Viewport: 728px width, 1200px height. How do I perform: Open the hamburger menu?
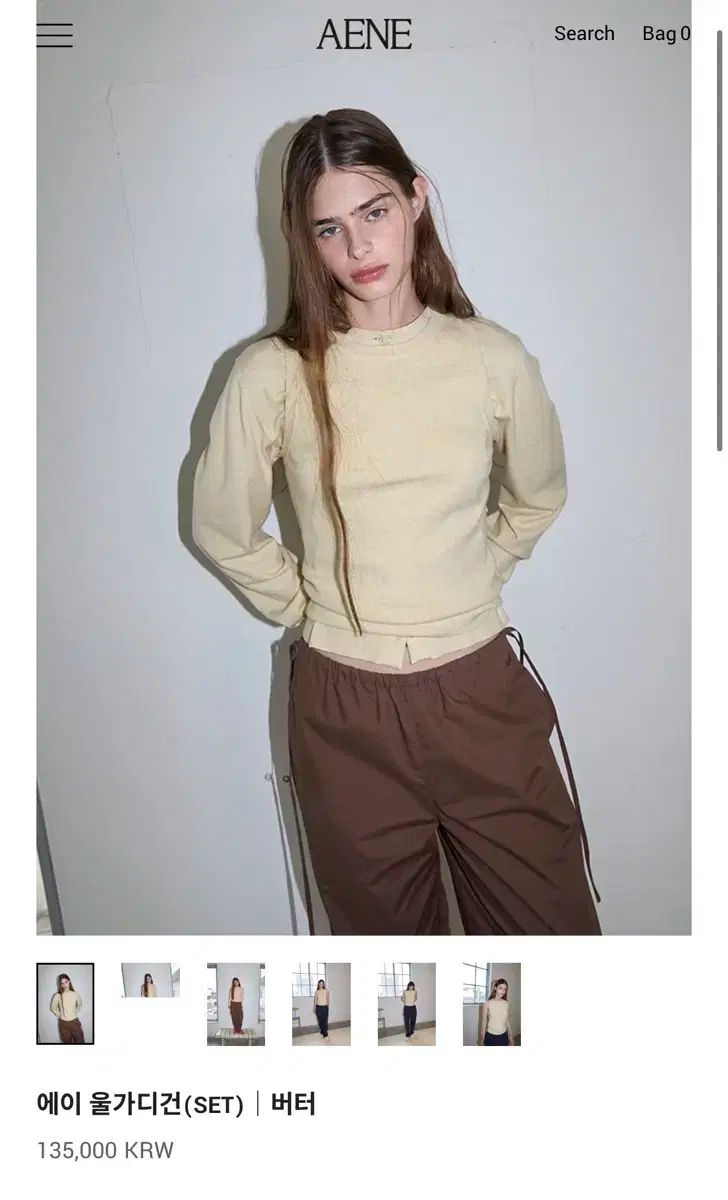(55, 35)
